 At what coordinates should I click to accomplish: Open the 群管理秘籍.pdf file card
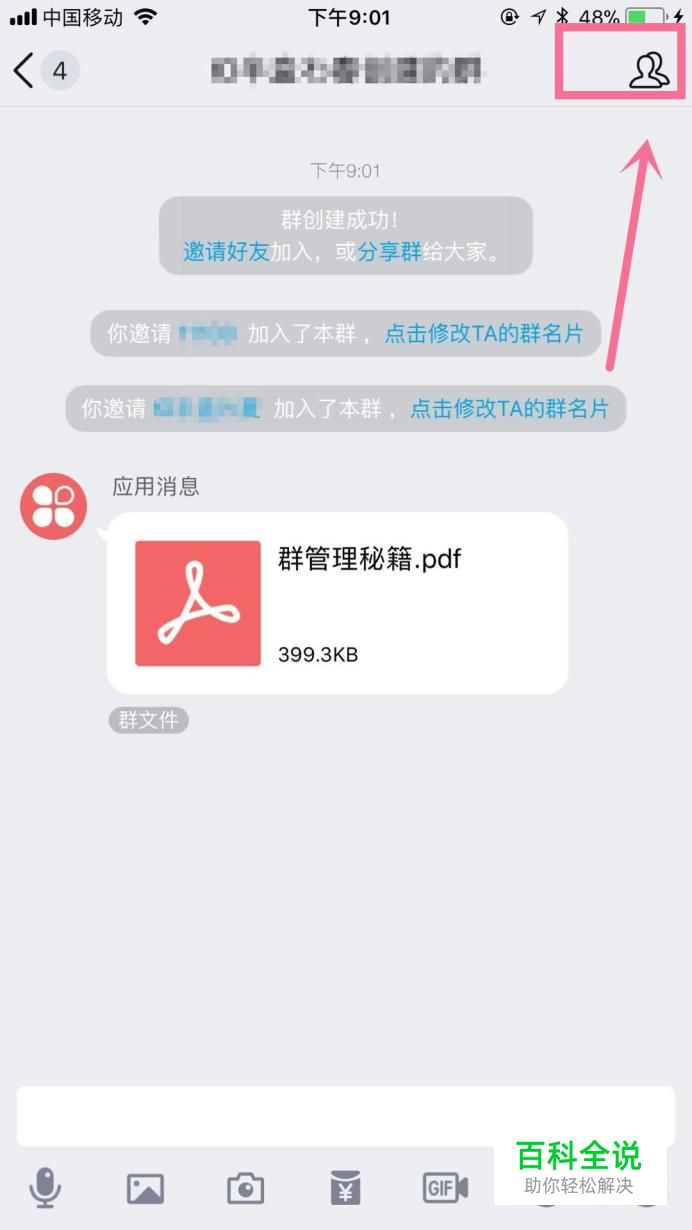pyautogui.click(x=337, y=603)
